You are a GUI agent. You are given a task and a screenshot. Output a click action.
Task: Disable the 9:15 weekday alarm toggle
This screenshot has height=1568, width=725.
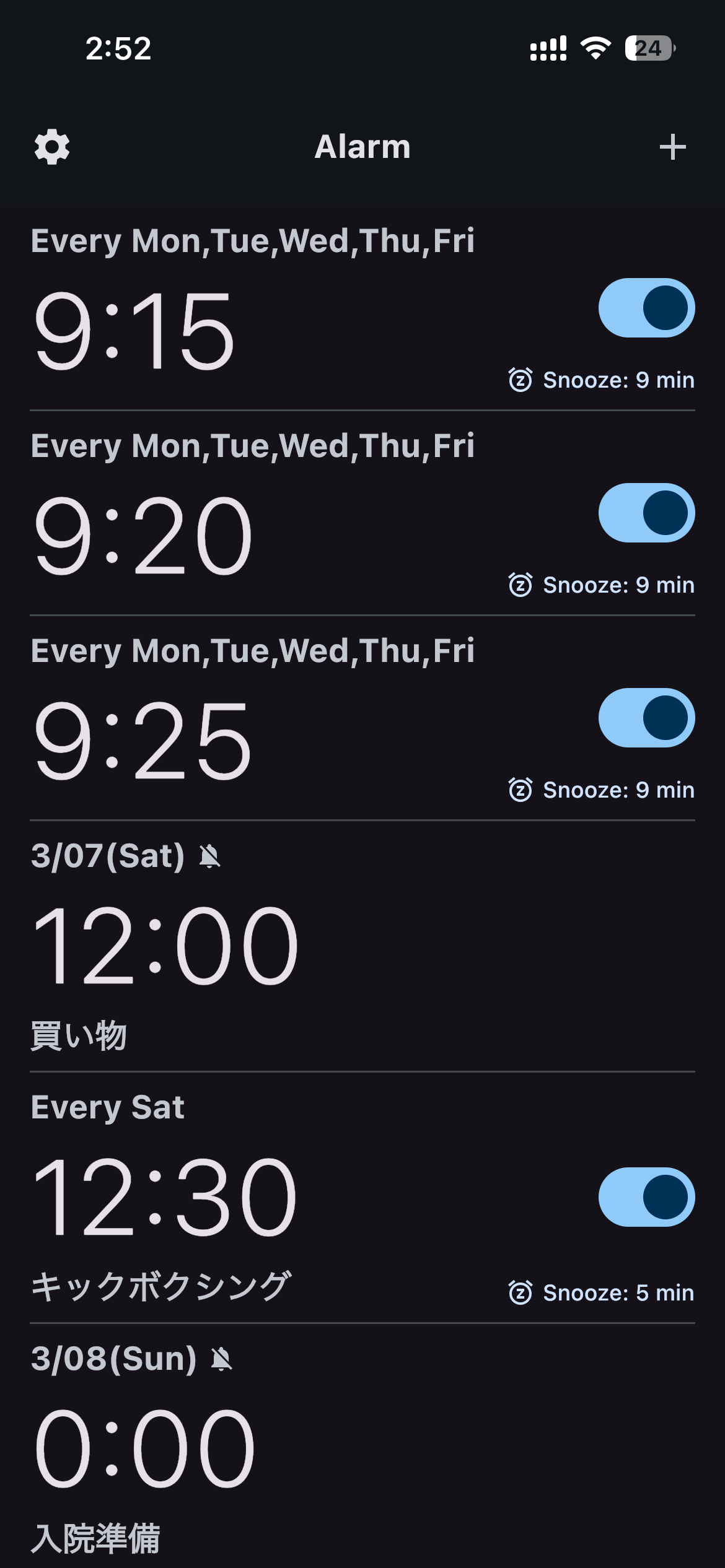tap(645, 308)
